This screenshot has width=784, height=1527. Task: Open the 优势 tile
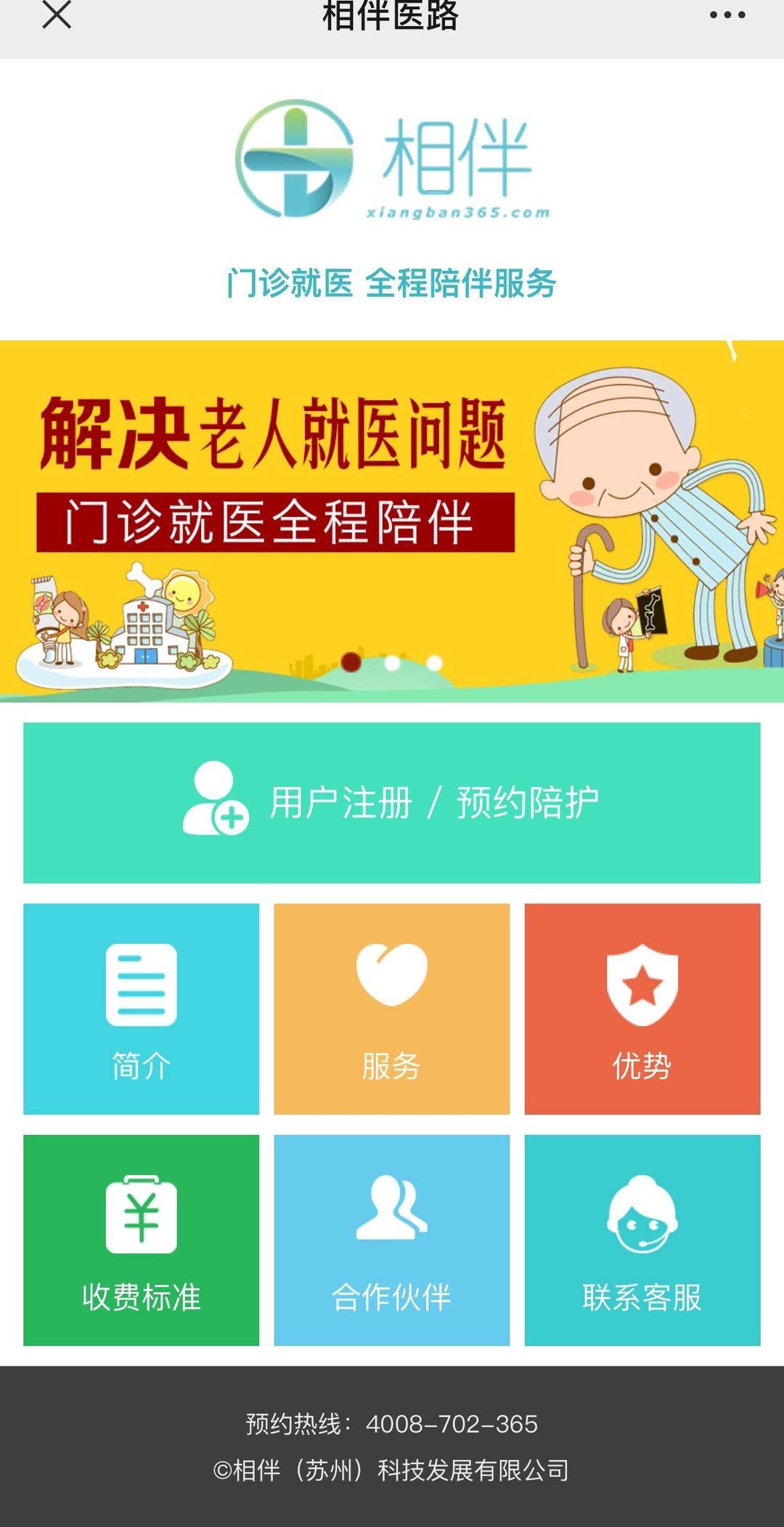642,1009
